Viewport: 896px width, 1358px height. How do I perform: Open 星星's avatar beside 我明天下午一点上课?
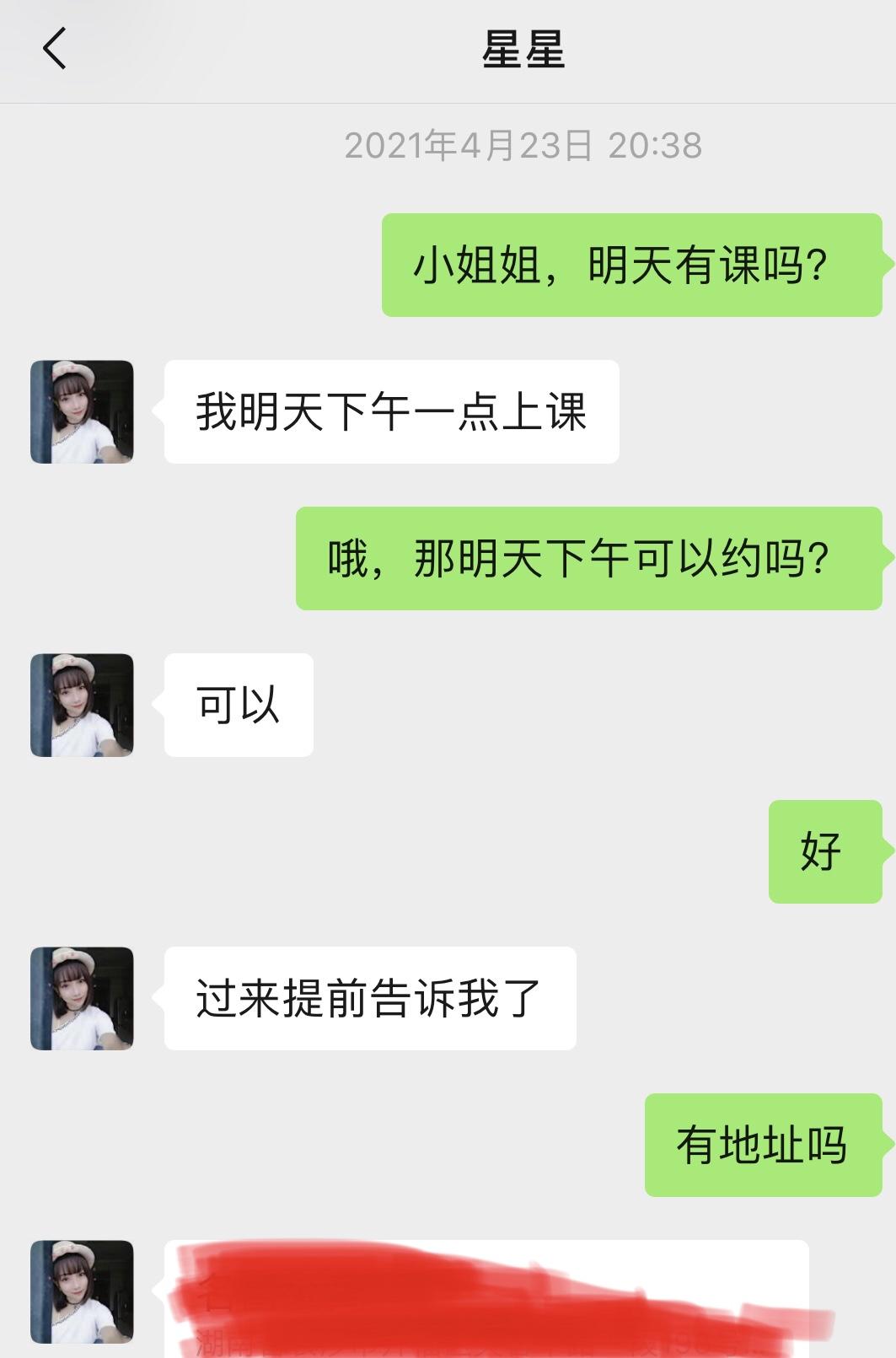[x=82, y=411]
